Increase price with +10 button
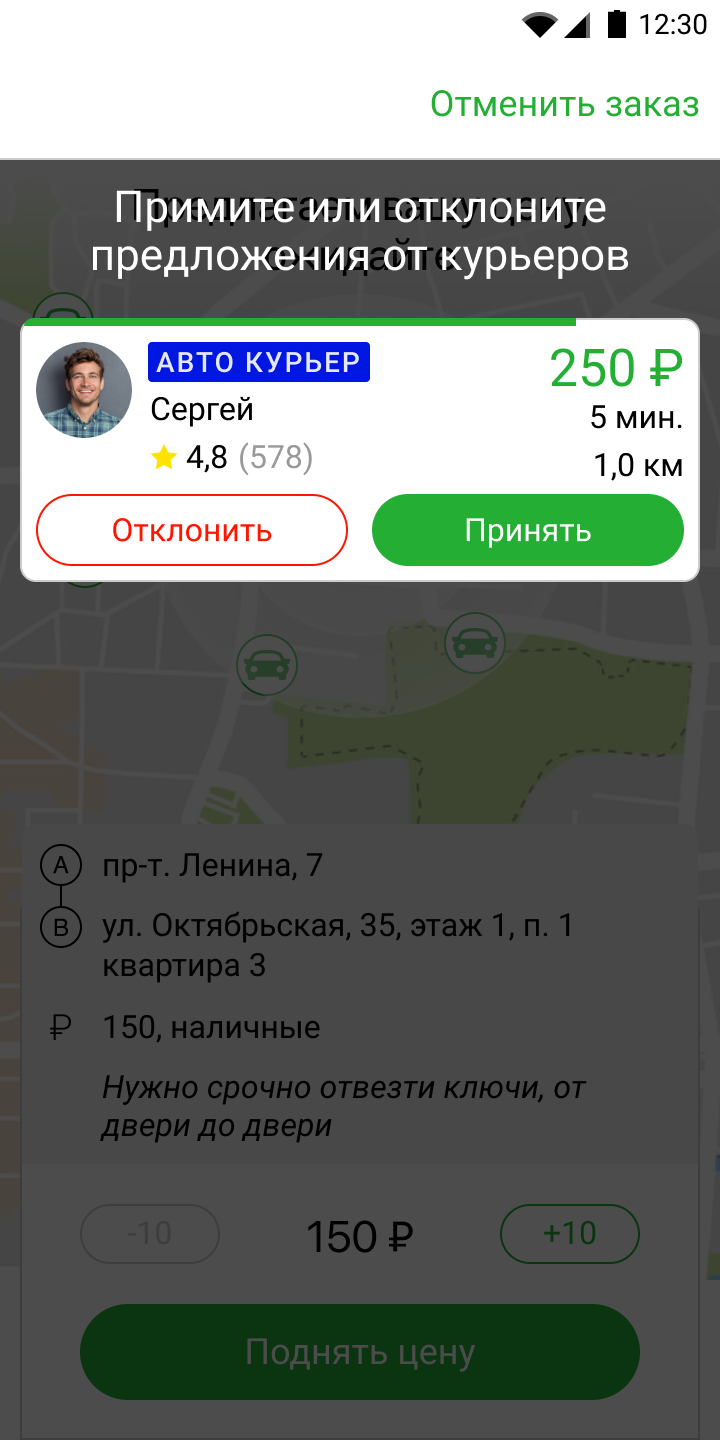This screenshot has height=1440, width=720. (569, 1234)
